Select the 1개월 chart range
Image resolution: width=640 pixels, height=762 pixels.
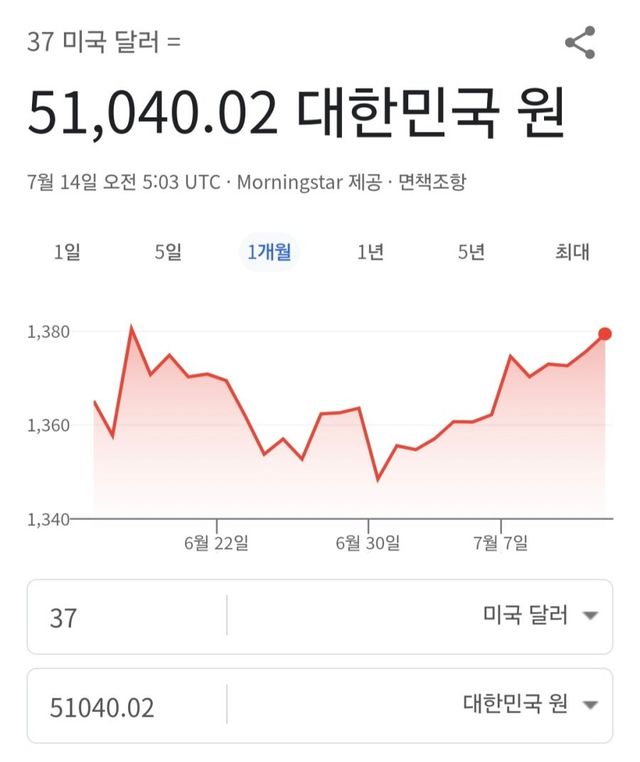[x=270, y=252]
